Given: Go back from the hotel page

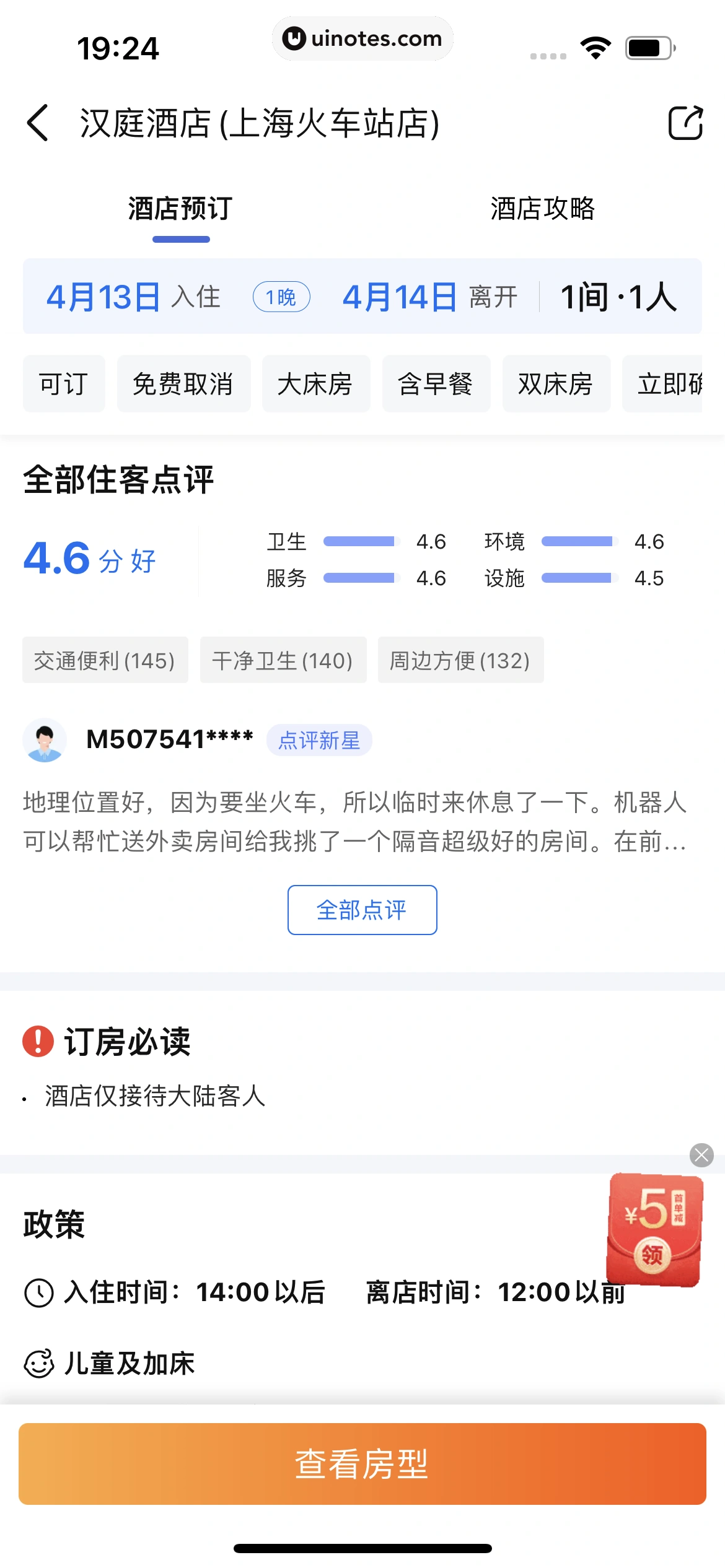Looking at the screenshot, I should pyautogui.click(x=38, y=123).
